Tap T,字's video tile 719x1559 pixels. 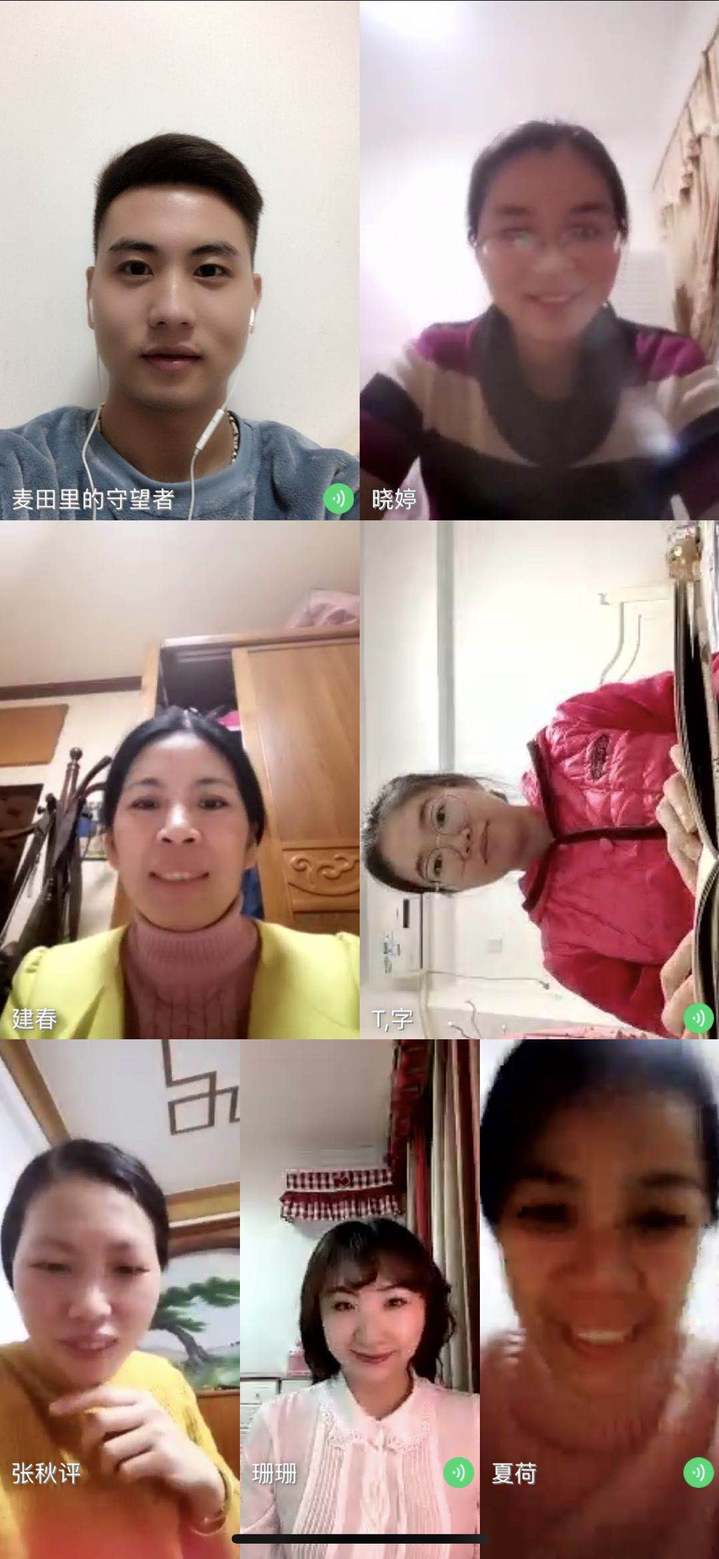click(539, 779)
